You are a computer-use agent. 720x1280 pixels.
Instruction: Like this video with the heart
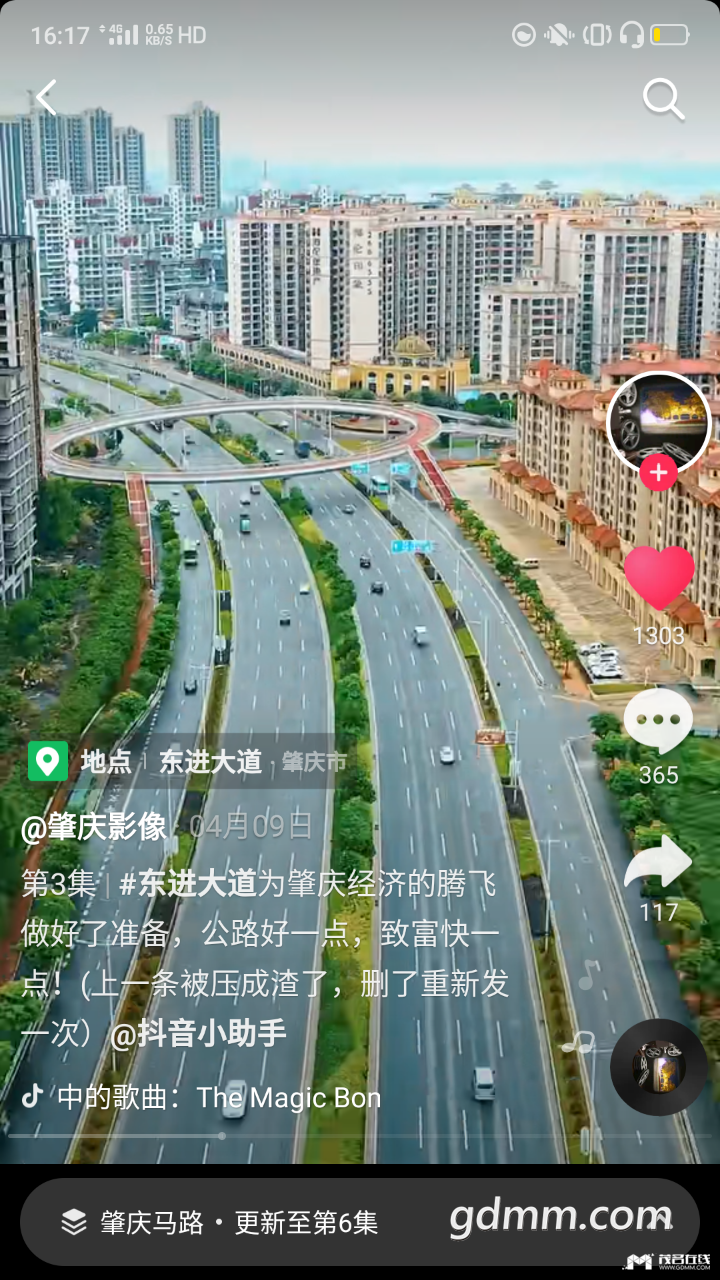659,579
